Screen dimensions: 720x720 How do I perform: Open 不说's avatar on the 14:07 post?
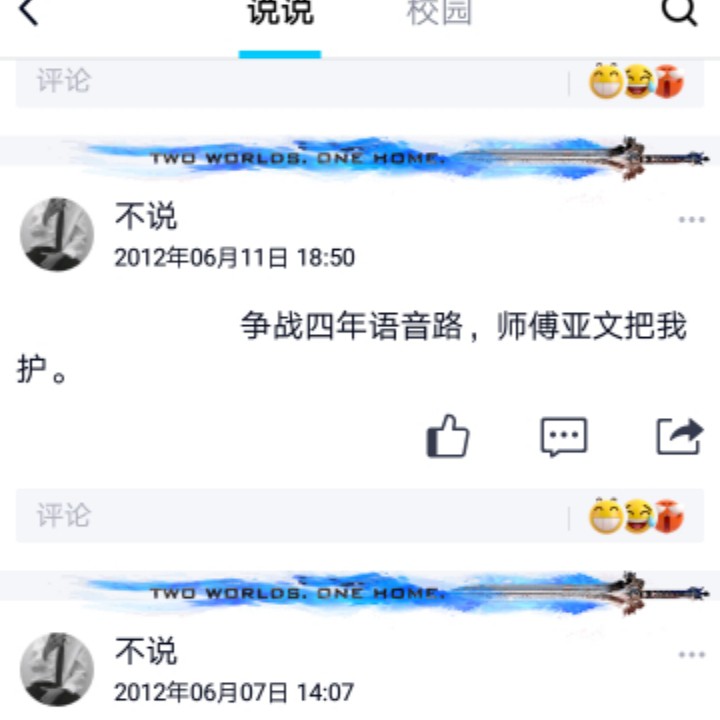click(x=57, y=669)
